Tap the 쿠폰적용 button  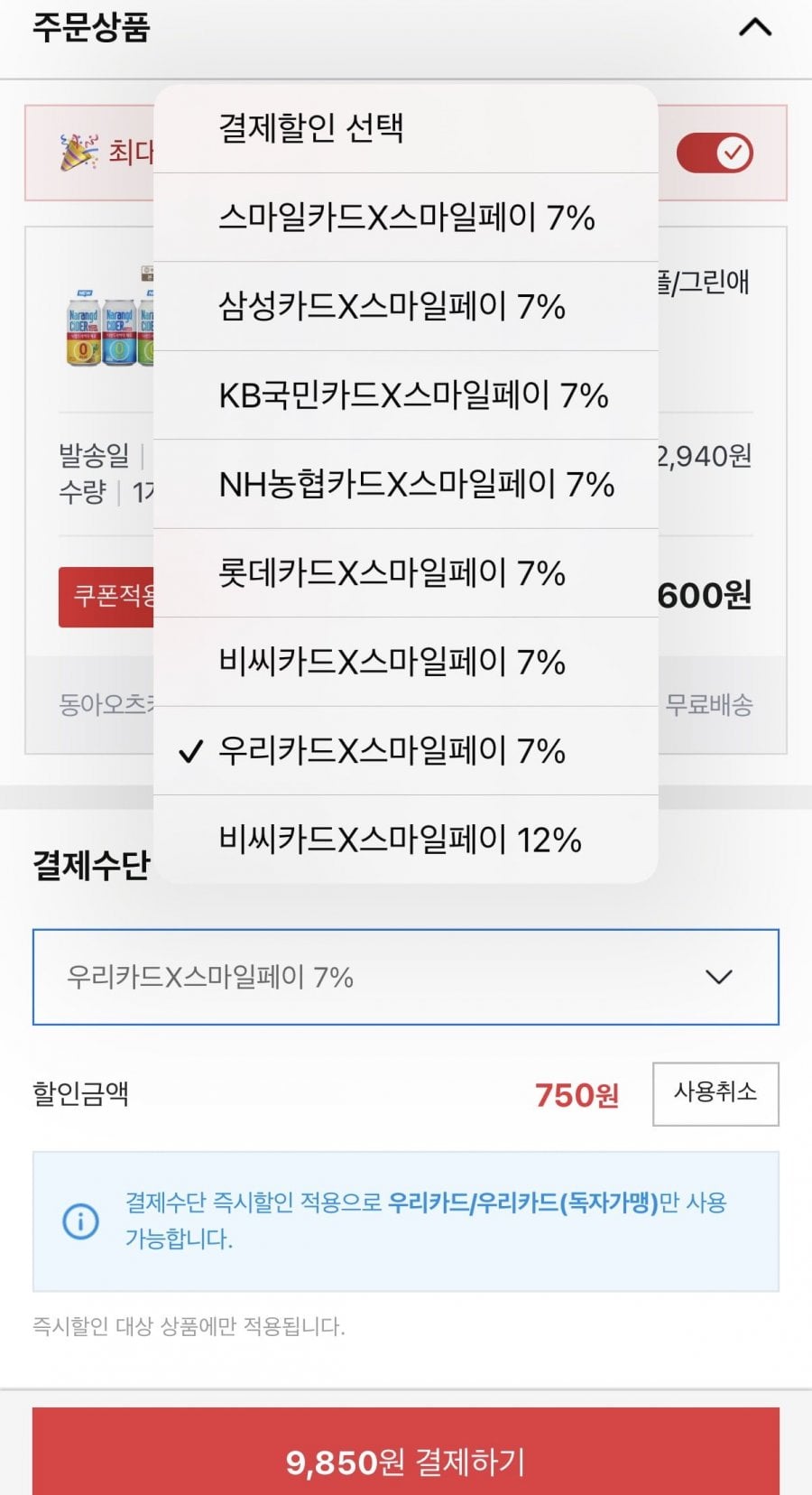[x=107, y=597]
